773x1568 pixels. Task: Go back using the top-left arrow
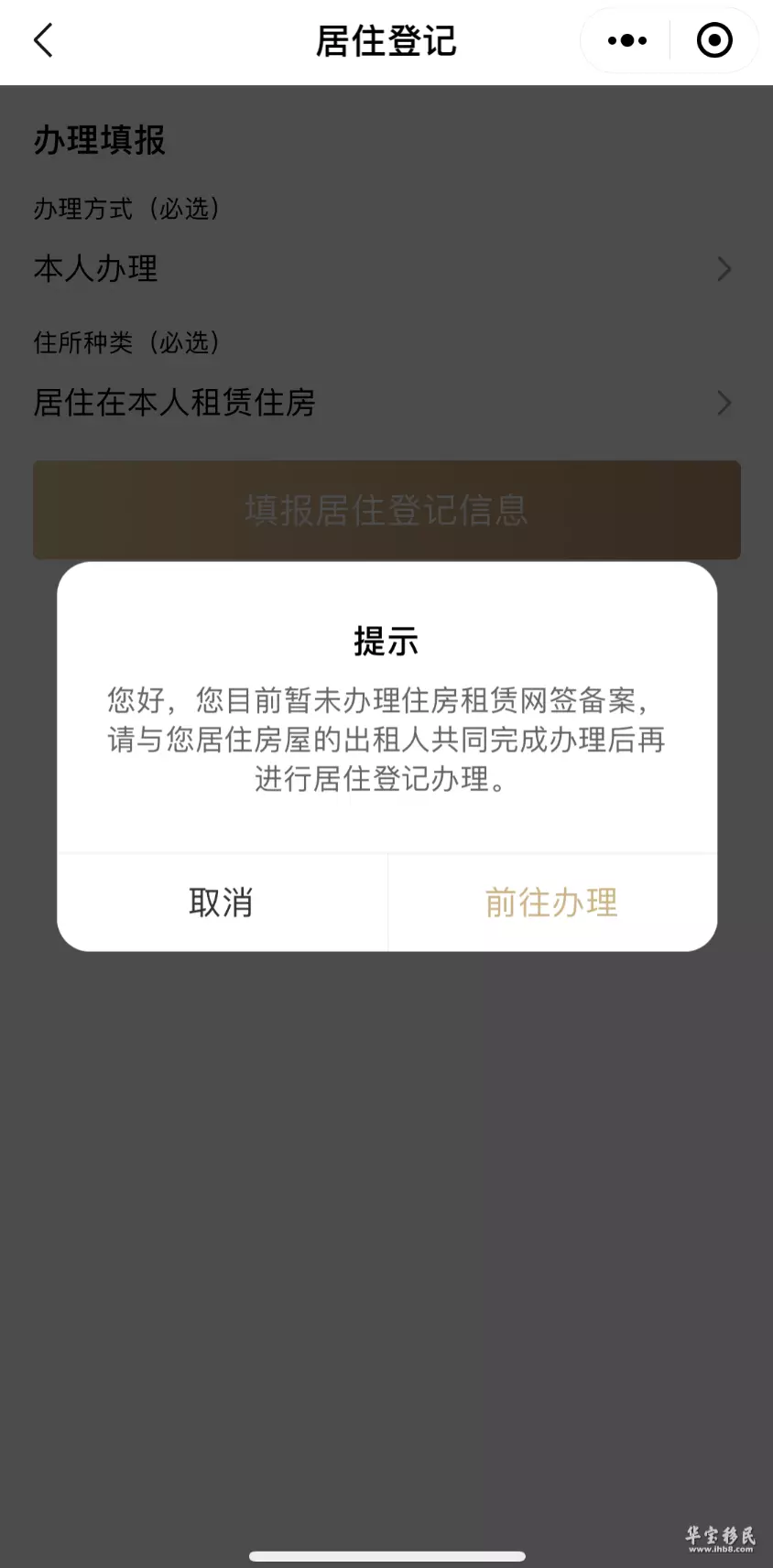[43, 40]
